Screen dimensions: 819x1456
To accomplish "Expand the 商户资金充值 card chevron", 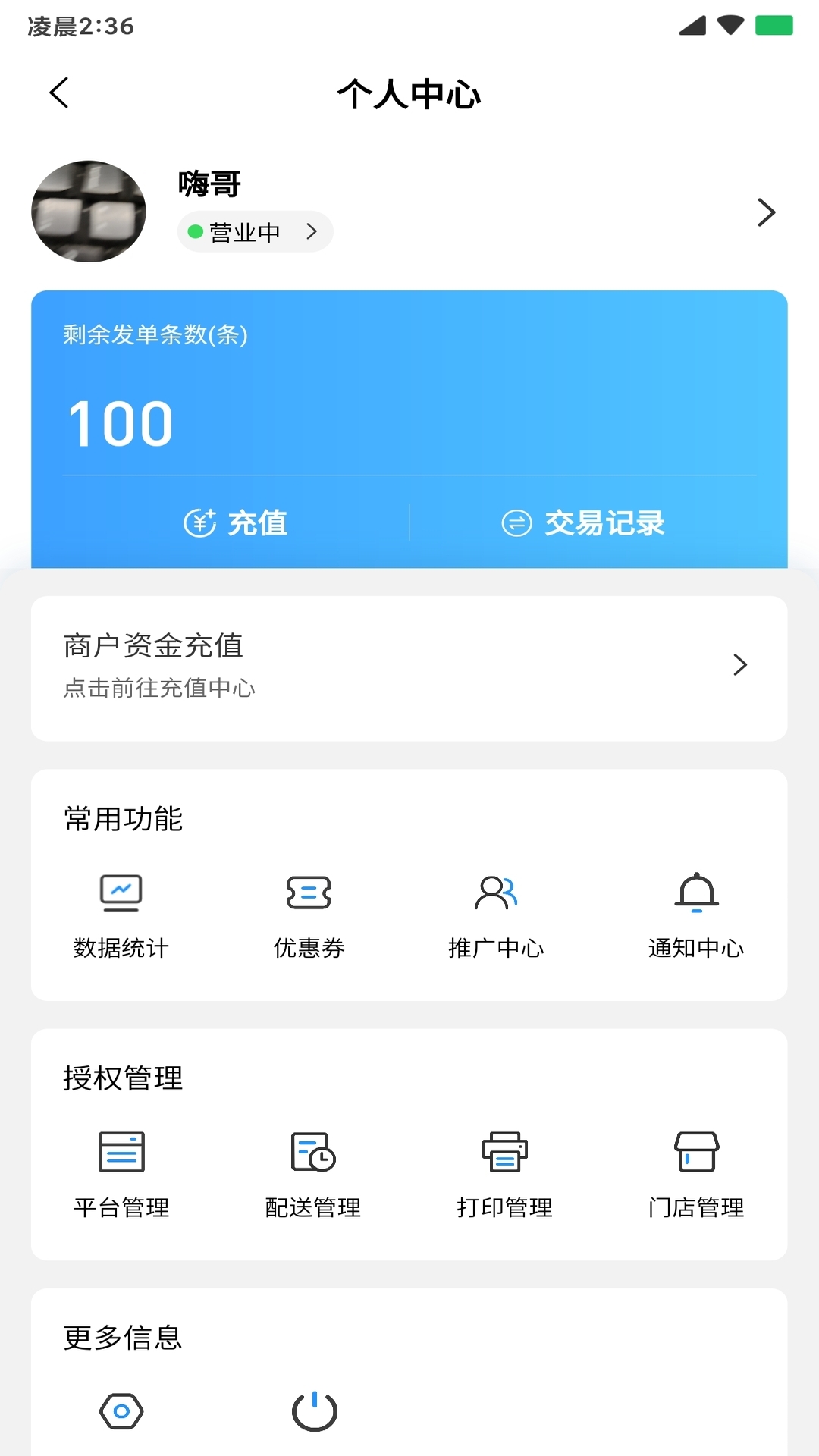I will [x=741, y=665].
